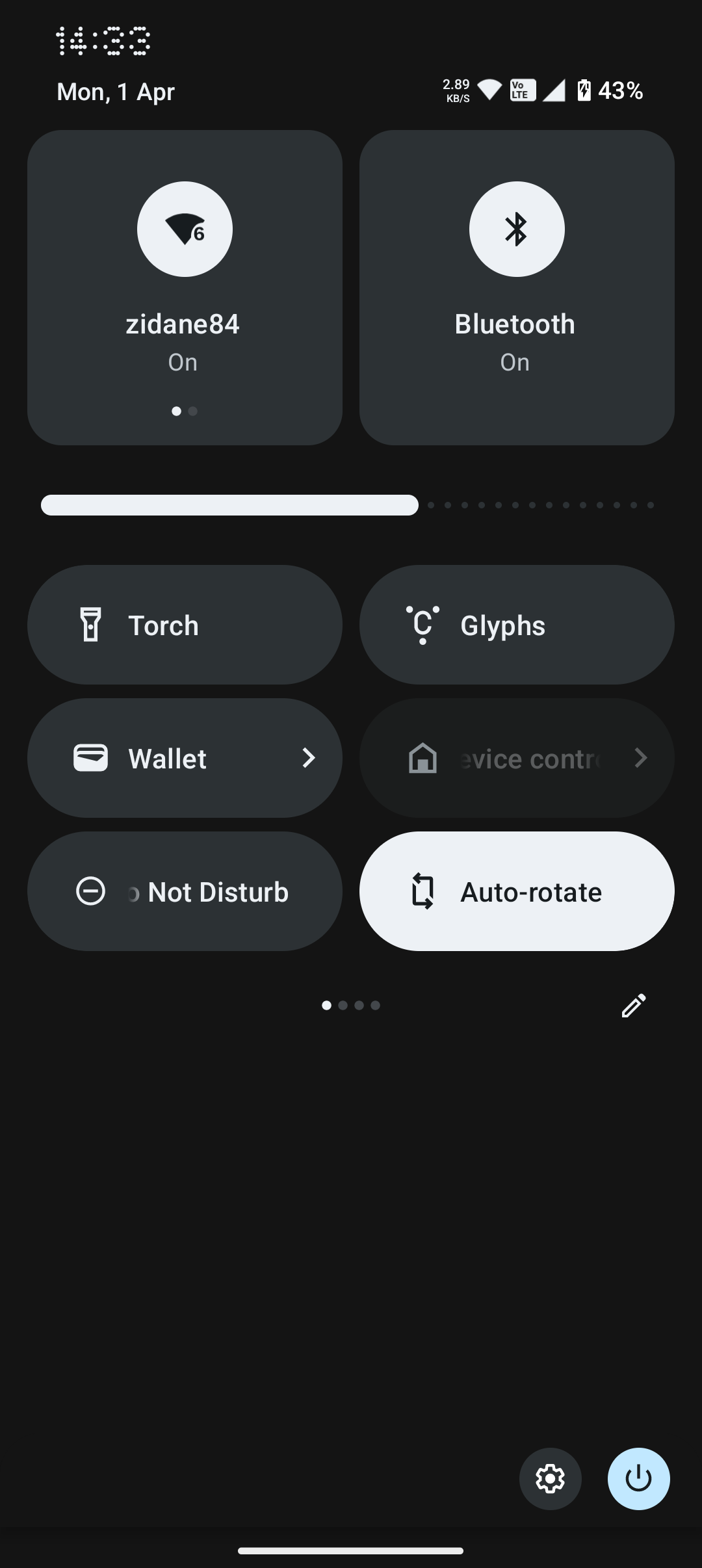The height and width of the screenshot is (1568, 702).
Task: Open Device controls tile
Action: tap(517, 758)
